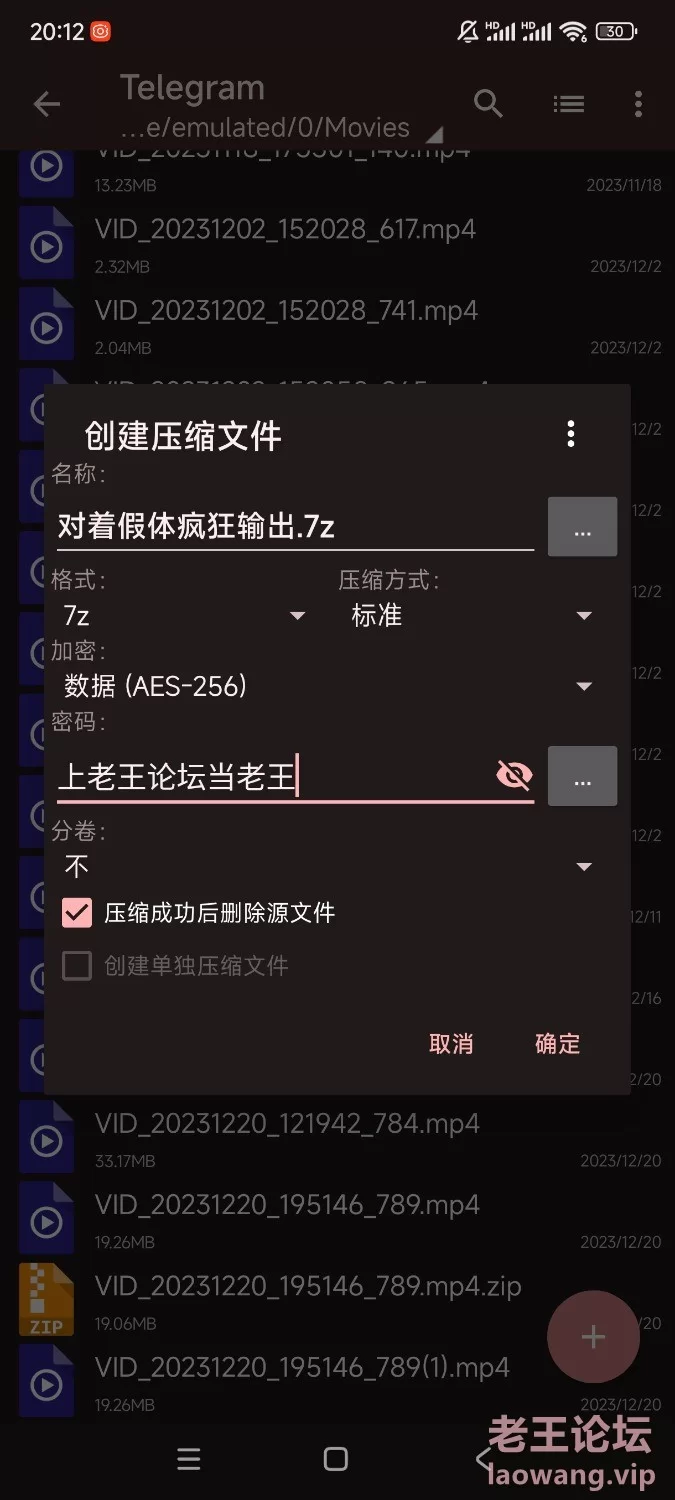The image size is (675, 1500).
Task: Open the dialog's three-dot overflow menu
Action: (571, 434)
